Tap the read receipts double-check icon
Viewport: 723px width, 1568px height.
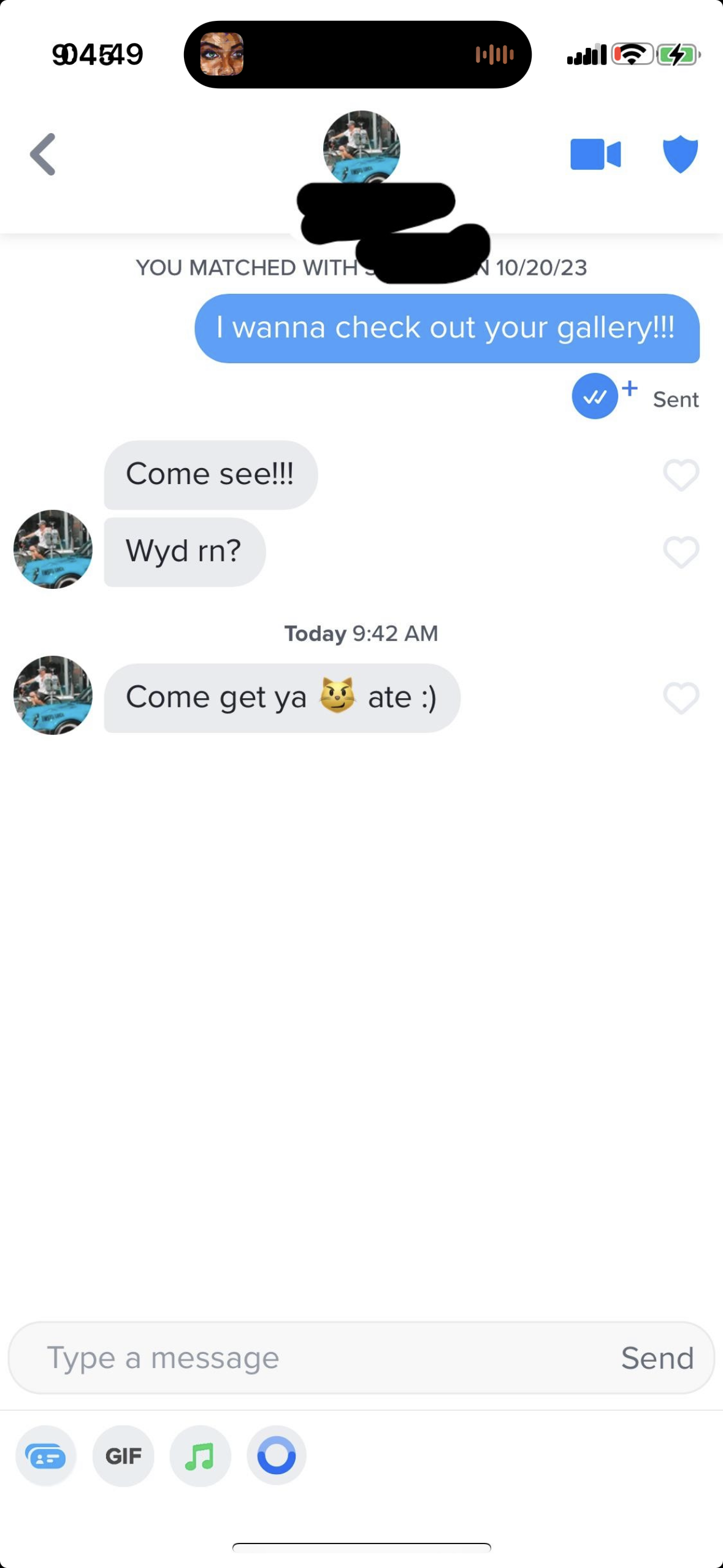click(595, 396)
